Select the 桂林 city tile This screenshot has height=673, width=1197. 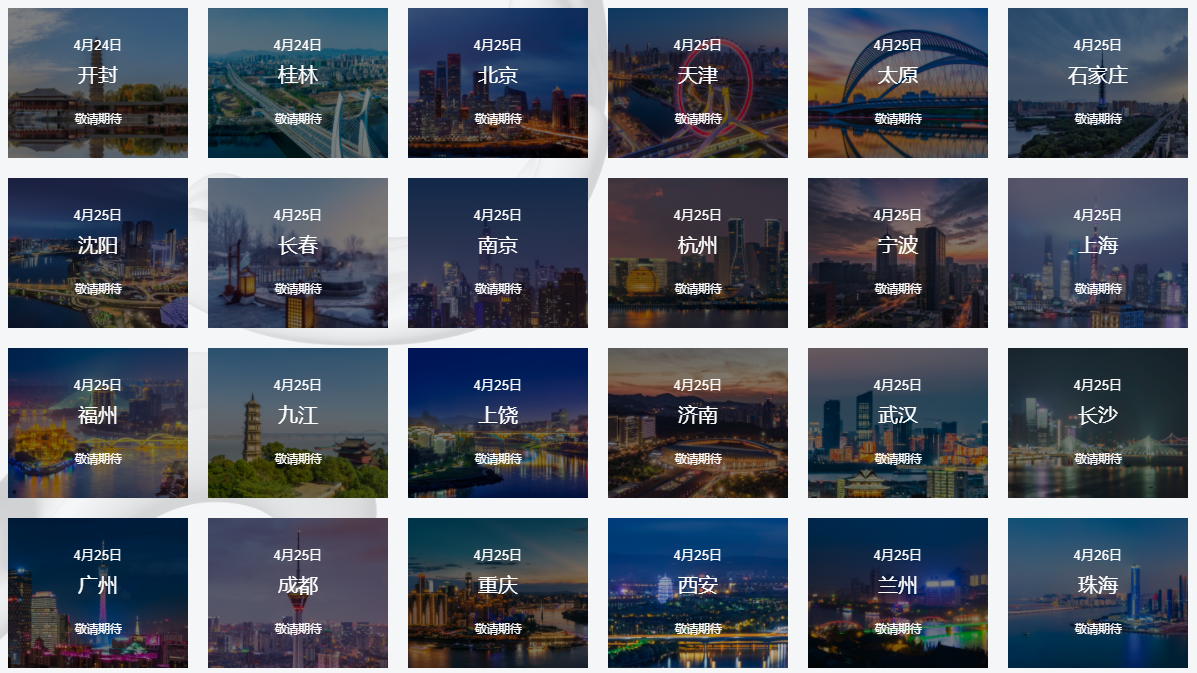pyautogui.click(x=298, y=83)
